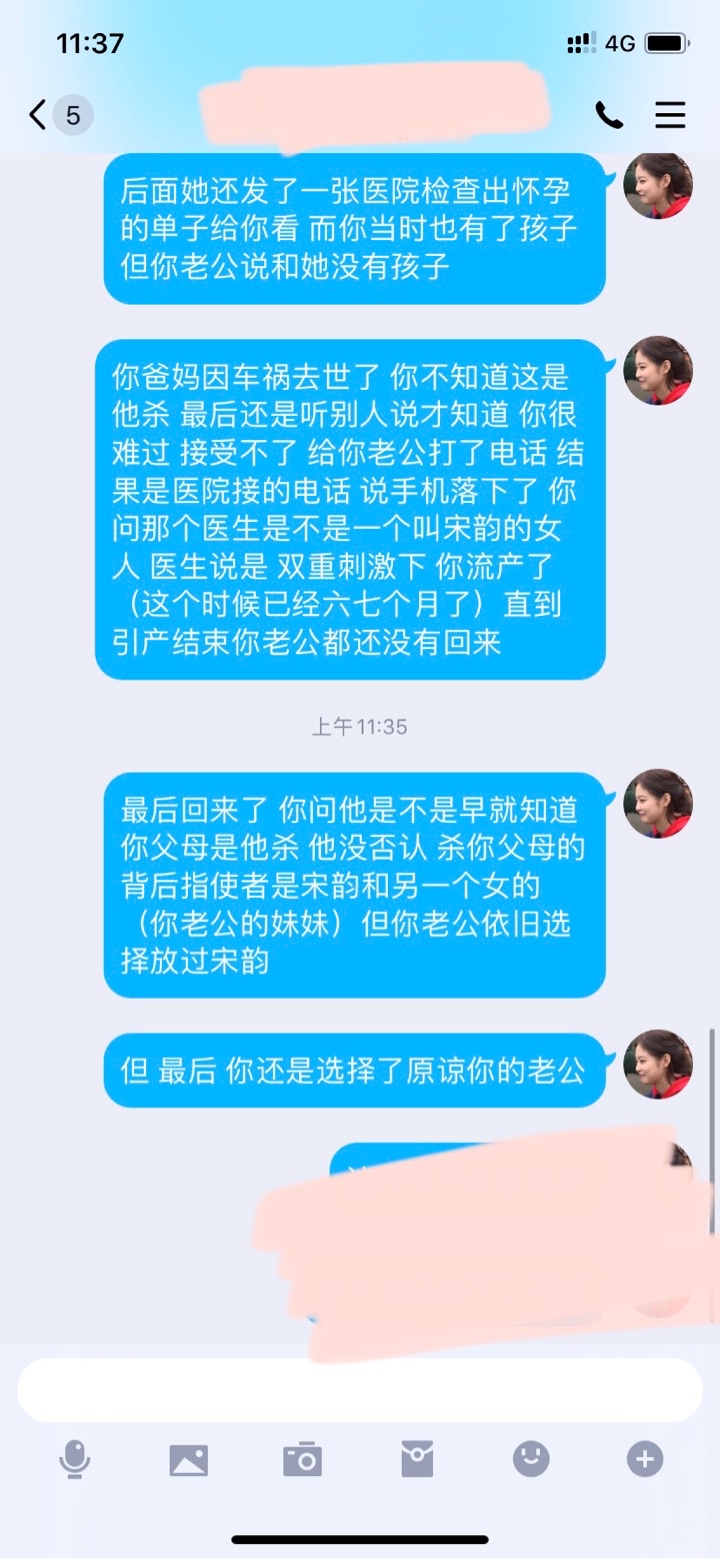
Task: Open the emoji sticker panel
Action: click(531, 1460)
